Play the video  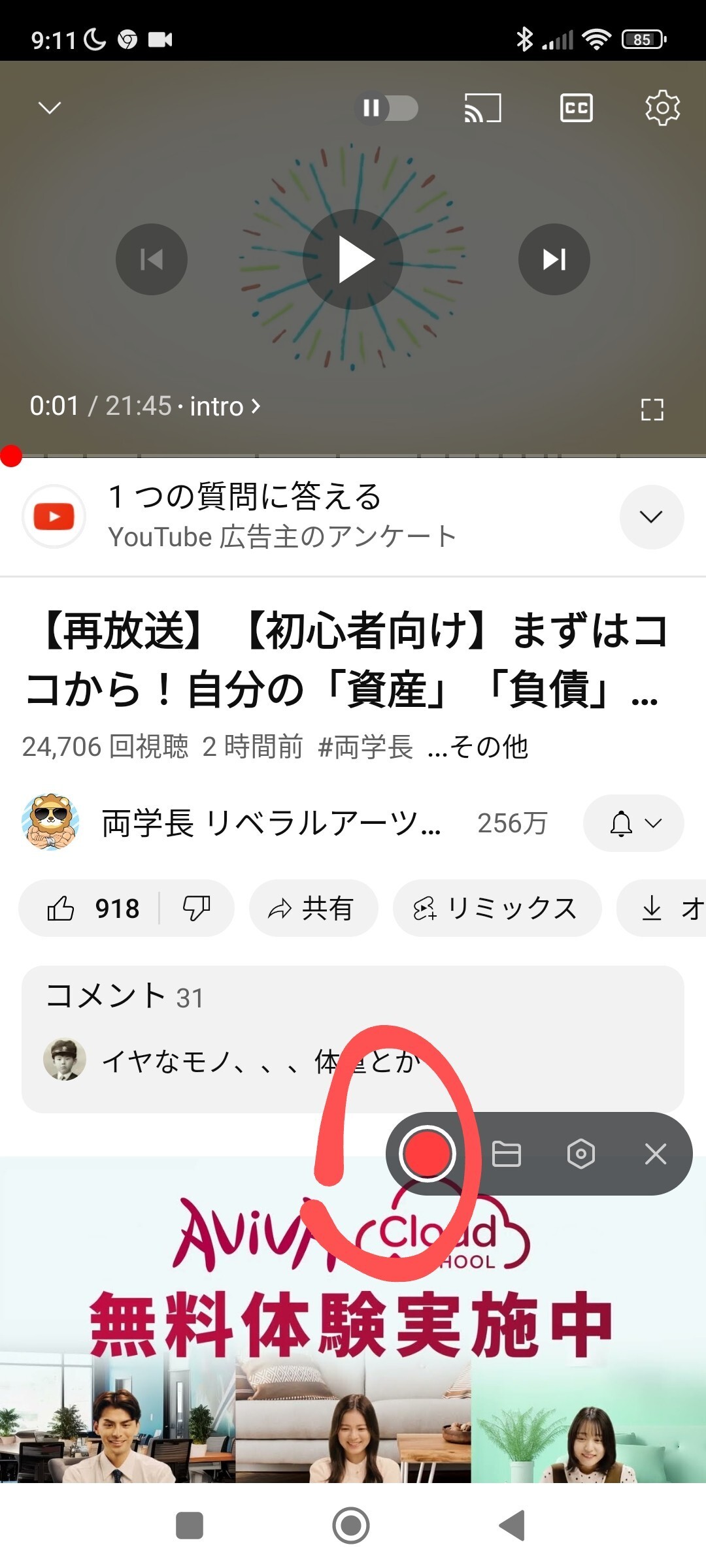(353, 260)
